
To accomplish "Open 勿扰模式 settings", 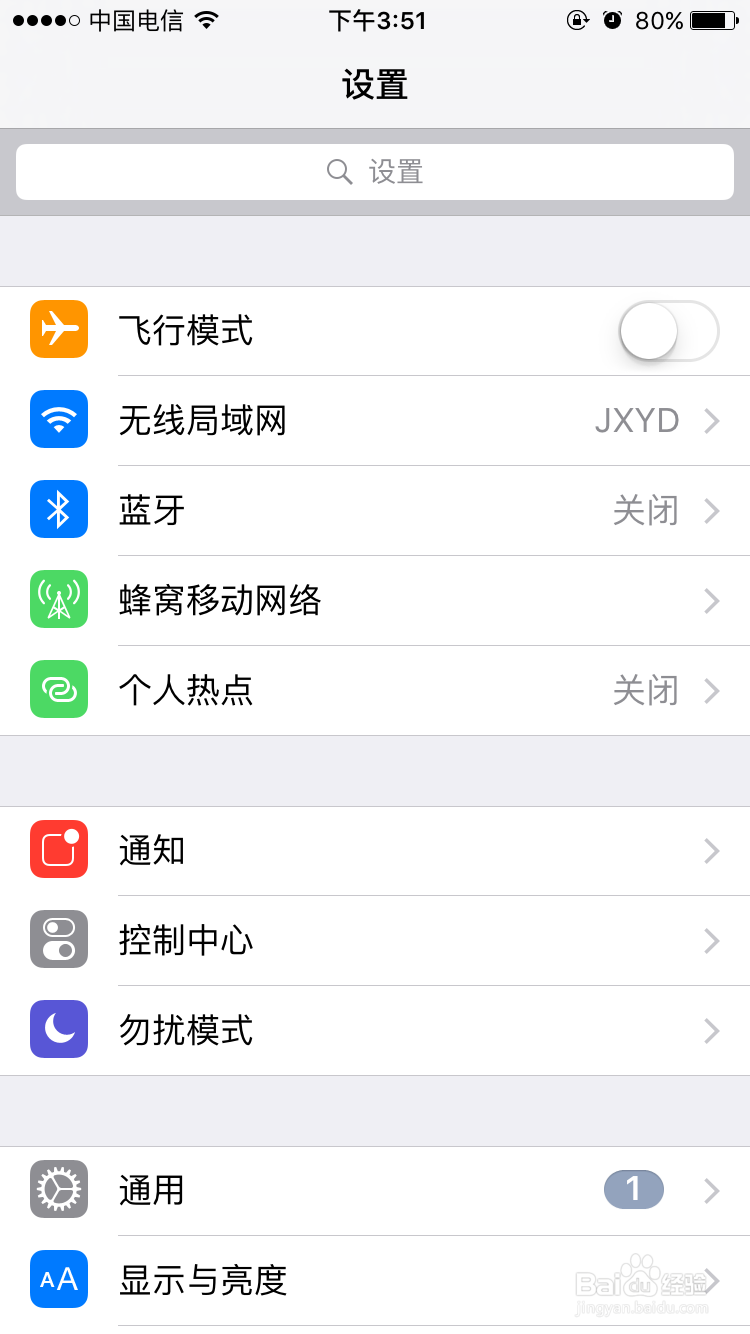I will point(375,1031).
